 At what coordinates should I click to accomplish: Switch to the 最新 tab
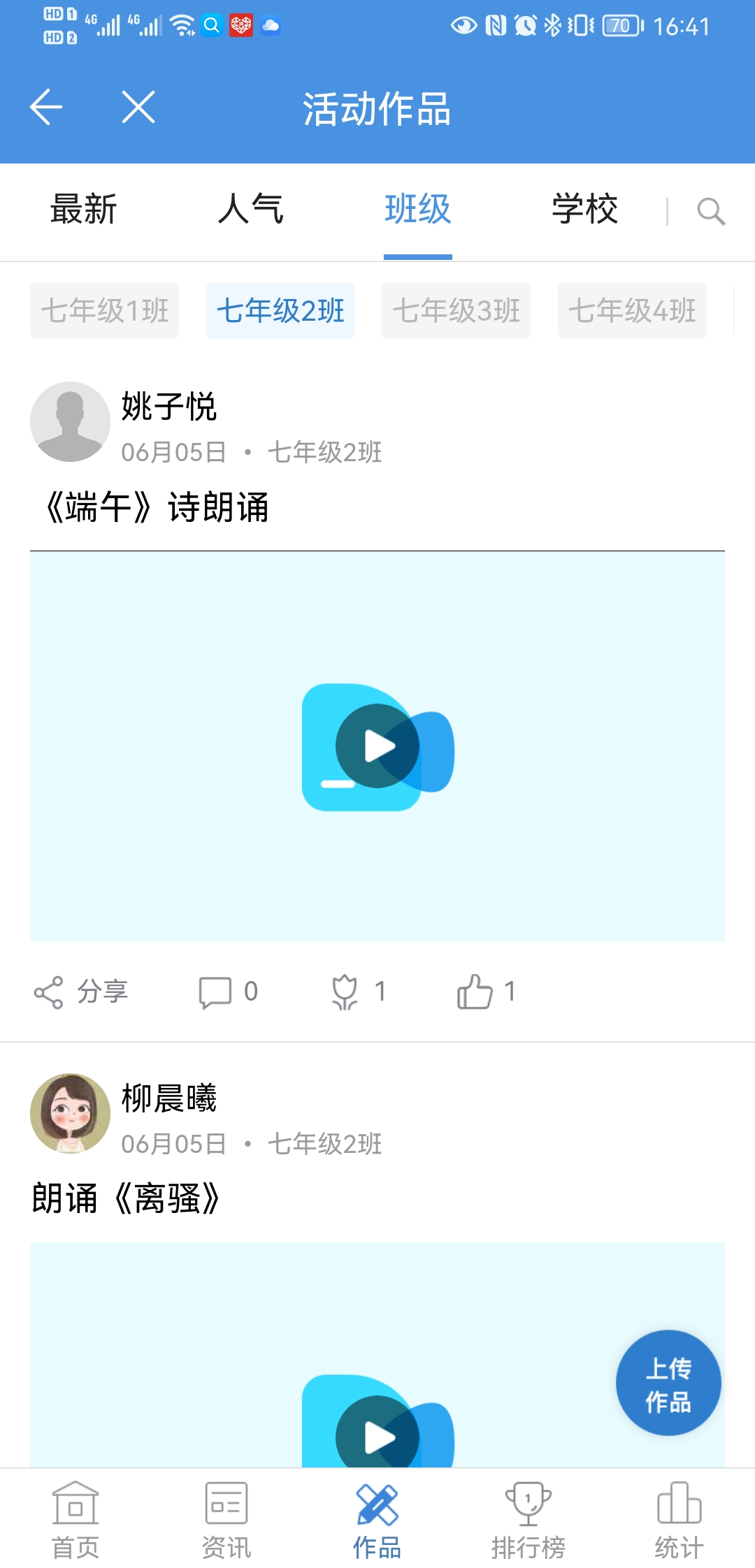pyautogui.click(x=83, y=210)
